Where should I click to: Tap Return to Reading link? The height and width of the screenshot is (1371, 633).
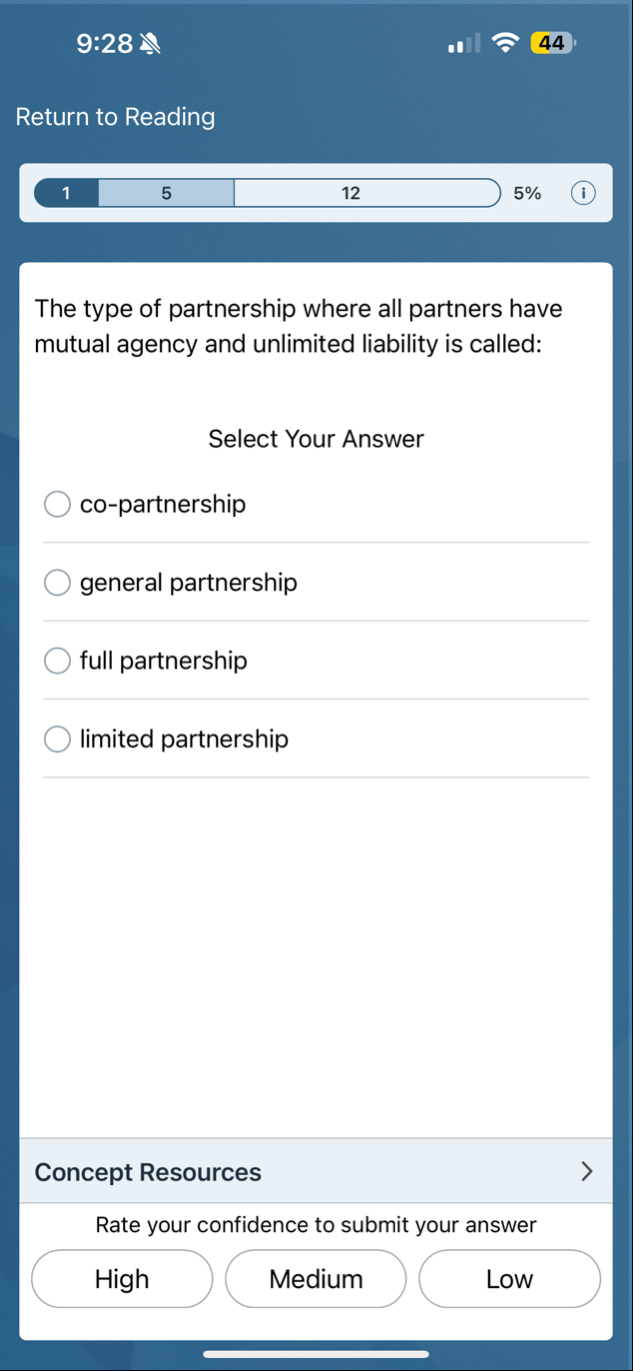click(x=115, y=117)
